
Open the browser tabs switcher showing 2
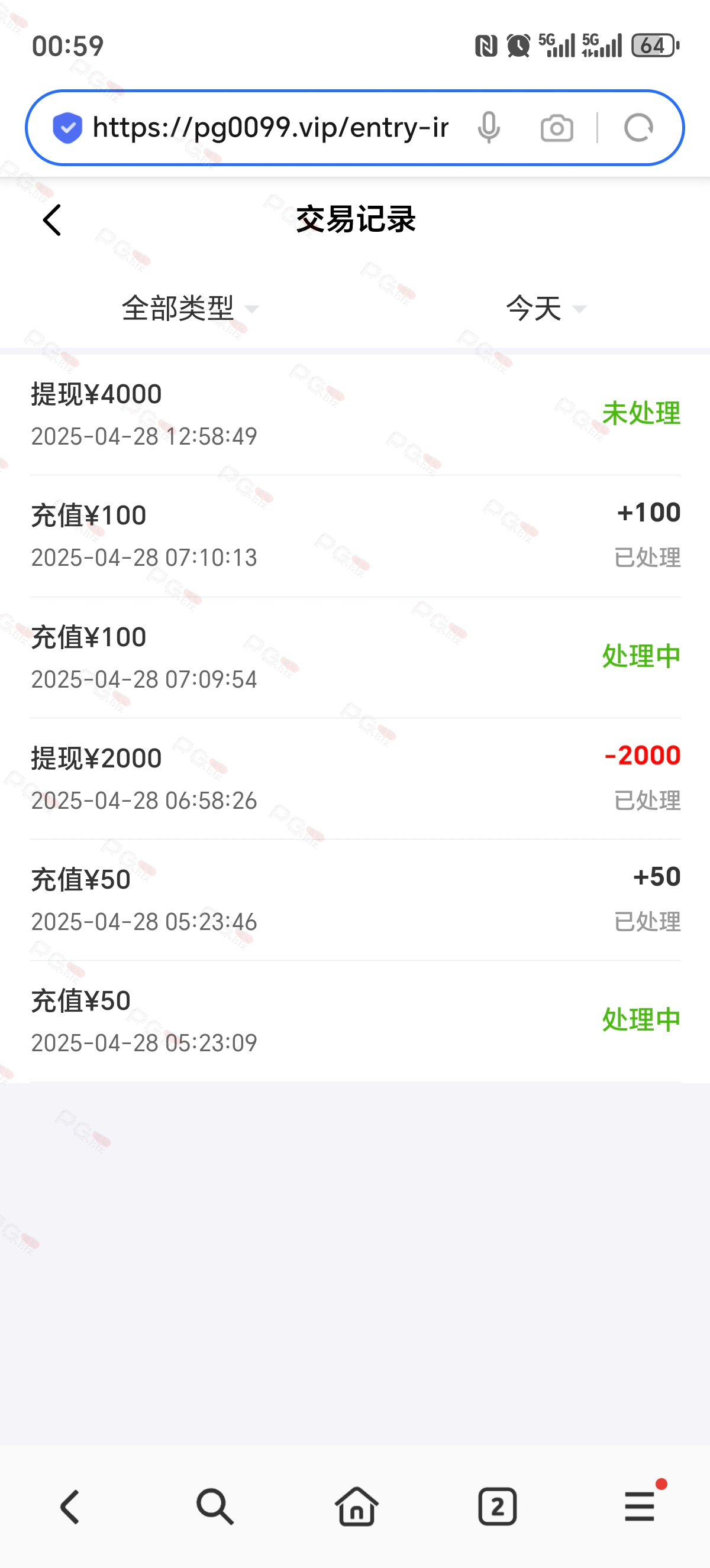tap(498, 1507)
